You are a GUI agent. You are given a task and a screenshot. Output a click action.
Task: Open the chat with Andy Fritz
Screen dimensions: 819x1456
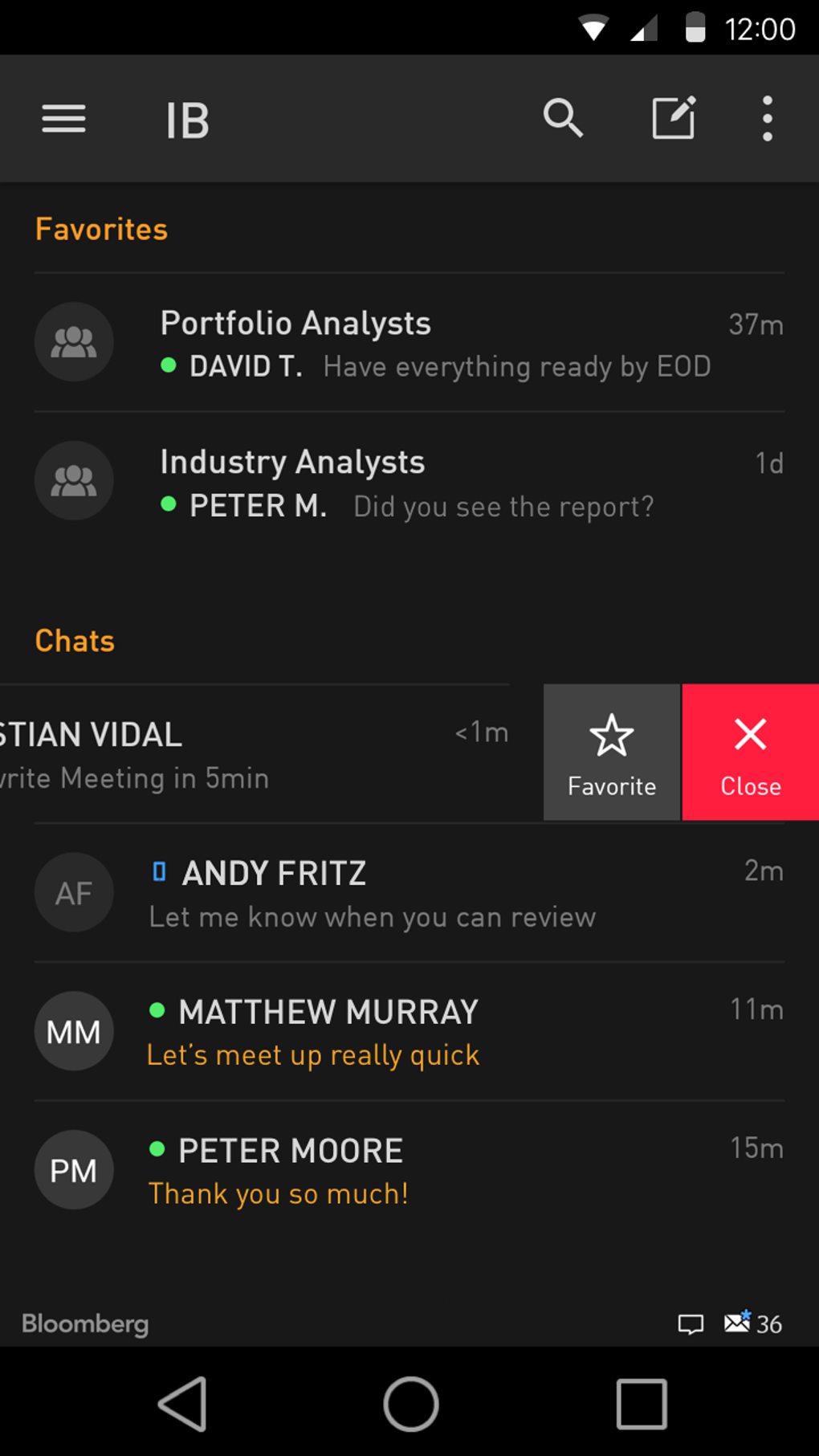click(x=409, y=893)
